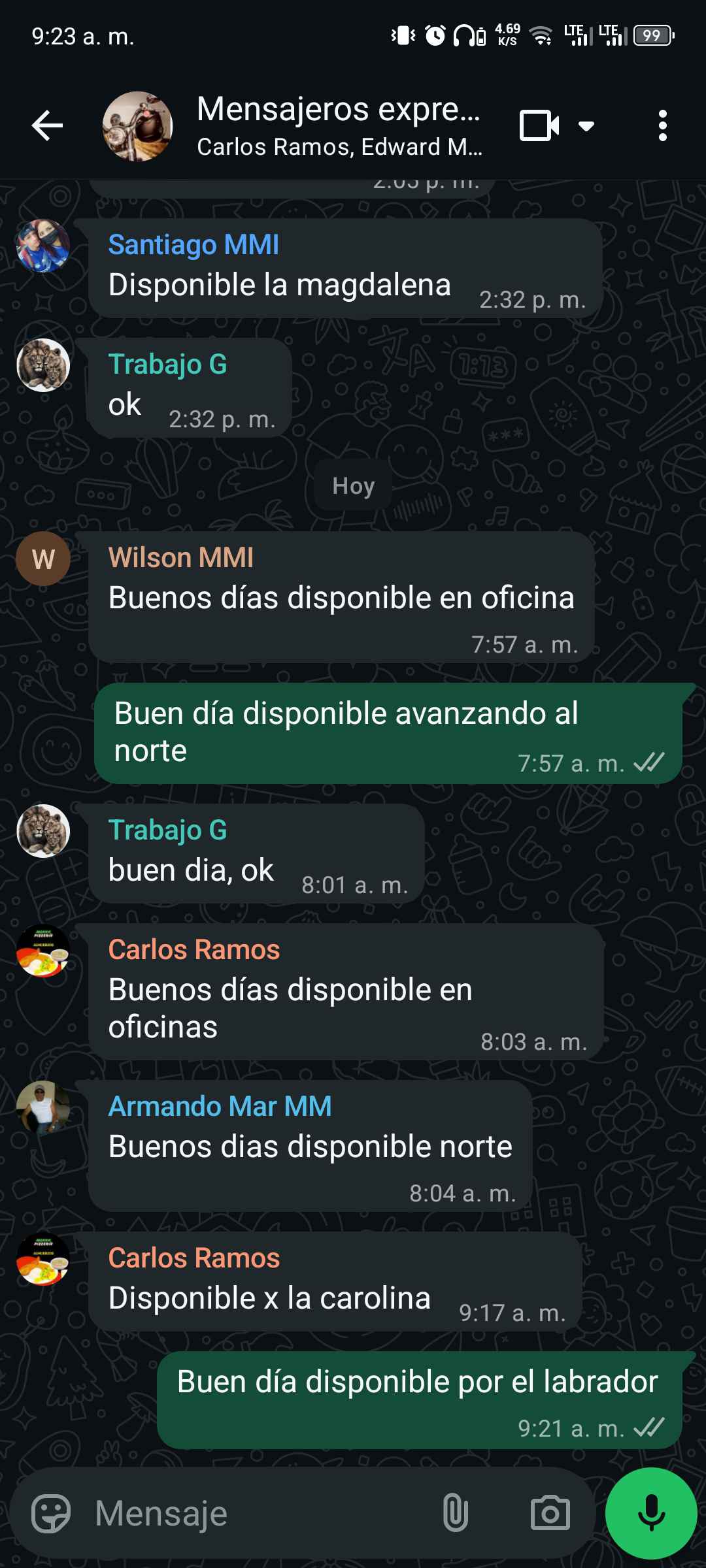Open the emoji and sticker picker
Viewport: 706px width, 1568px height.
pos(51,1513)
